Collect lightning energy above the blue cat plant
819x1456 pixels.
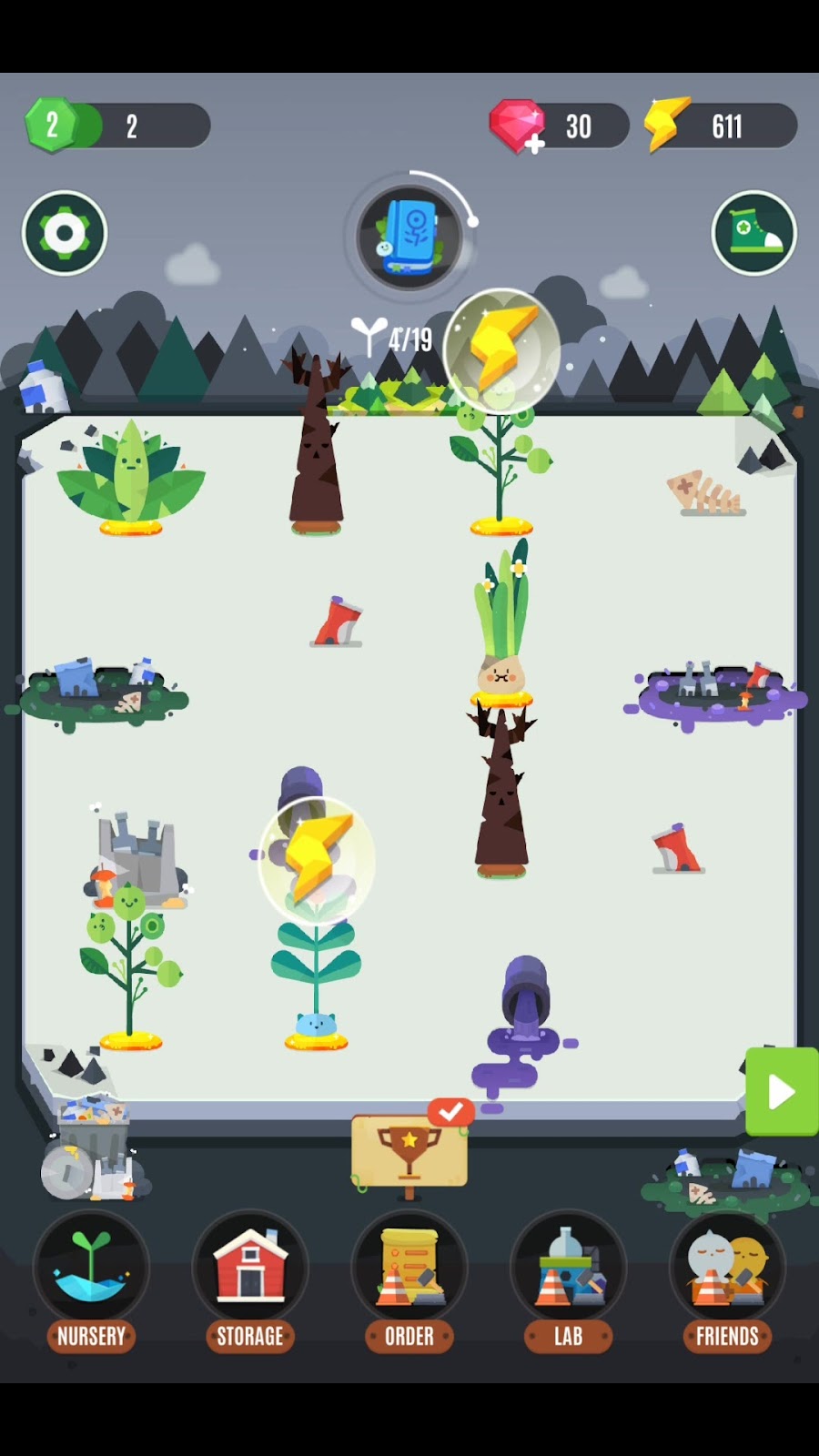317,859
